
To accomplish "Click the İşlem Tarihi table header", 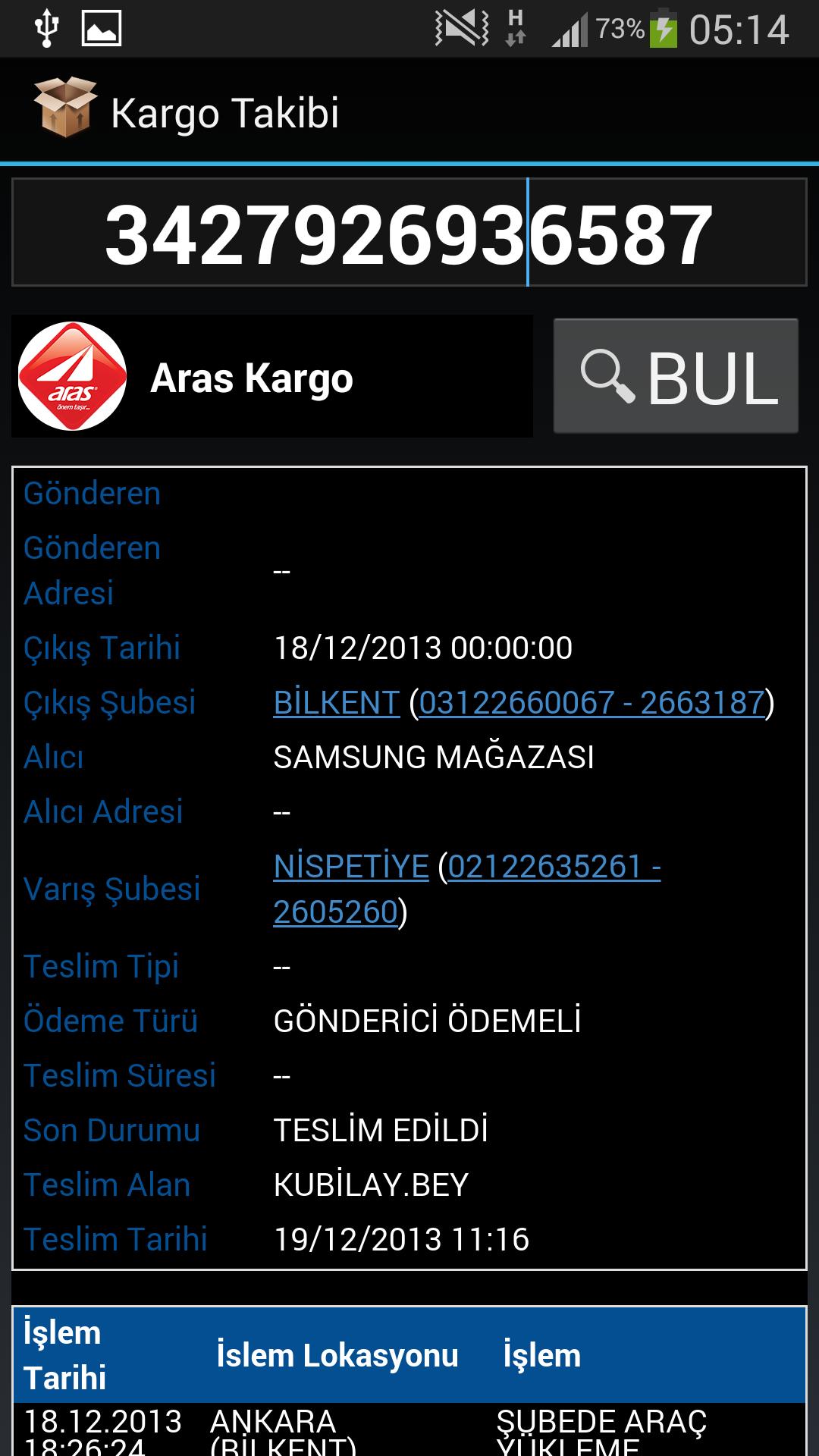I will pyautogui.click(x=63, y=1357).
